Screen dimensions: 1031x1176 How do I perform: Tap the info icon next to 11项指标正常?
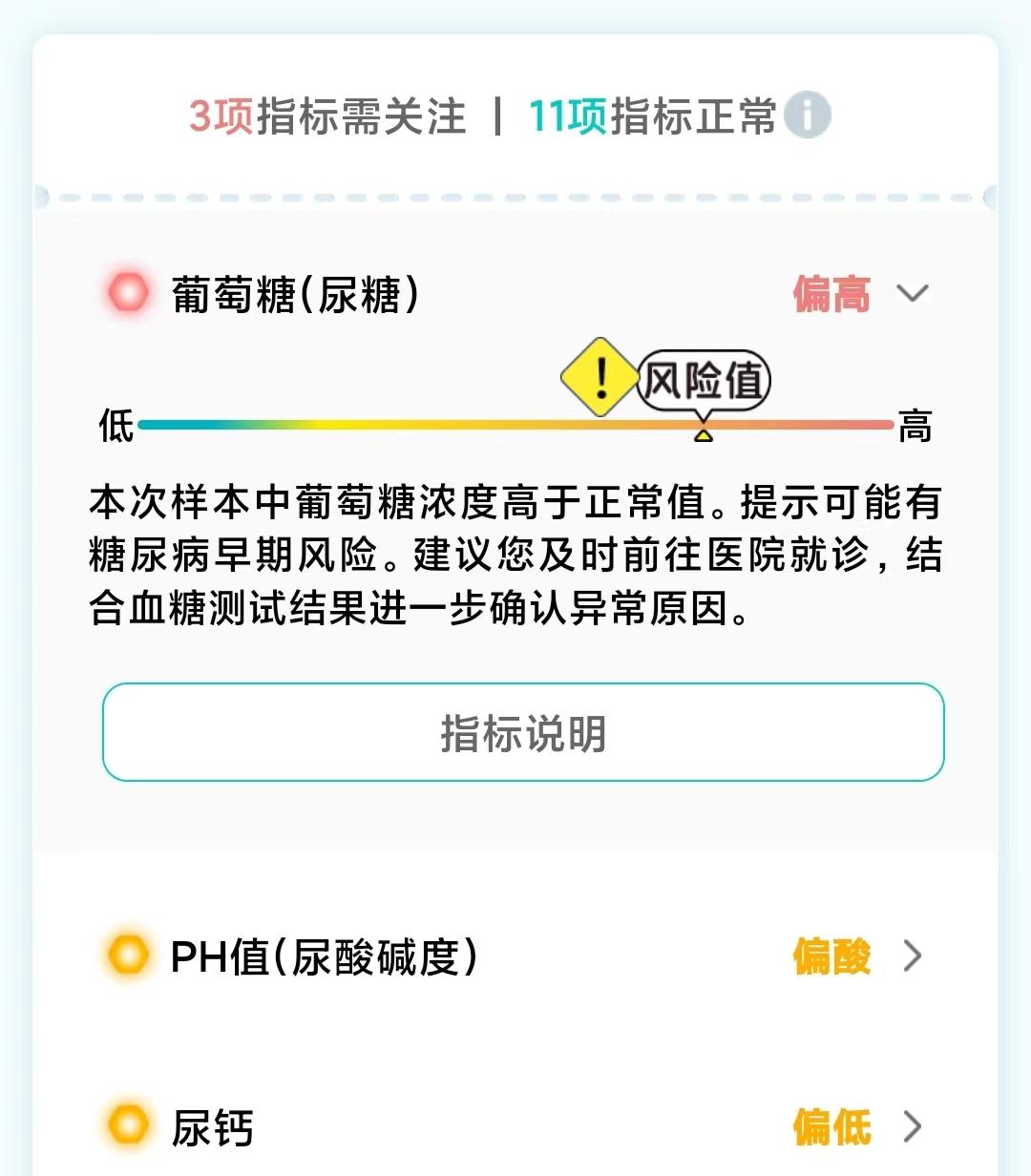(808, 116)
